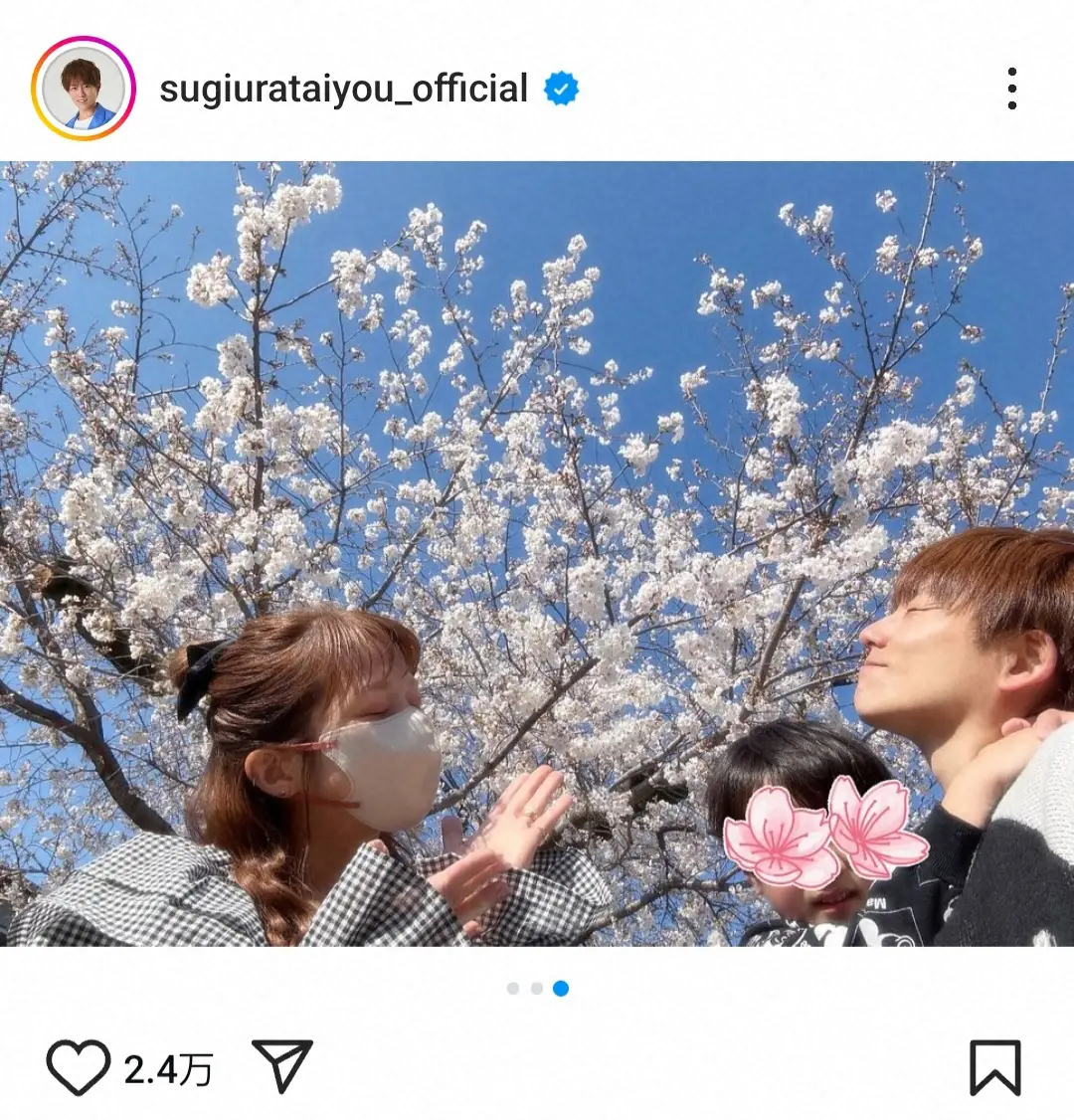
Task: Open the sugiurataiyou_official username link
Action: (x=343, y=90)
